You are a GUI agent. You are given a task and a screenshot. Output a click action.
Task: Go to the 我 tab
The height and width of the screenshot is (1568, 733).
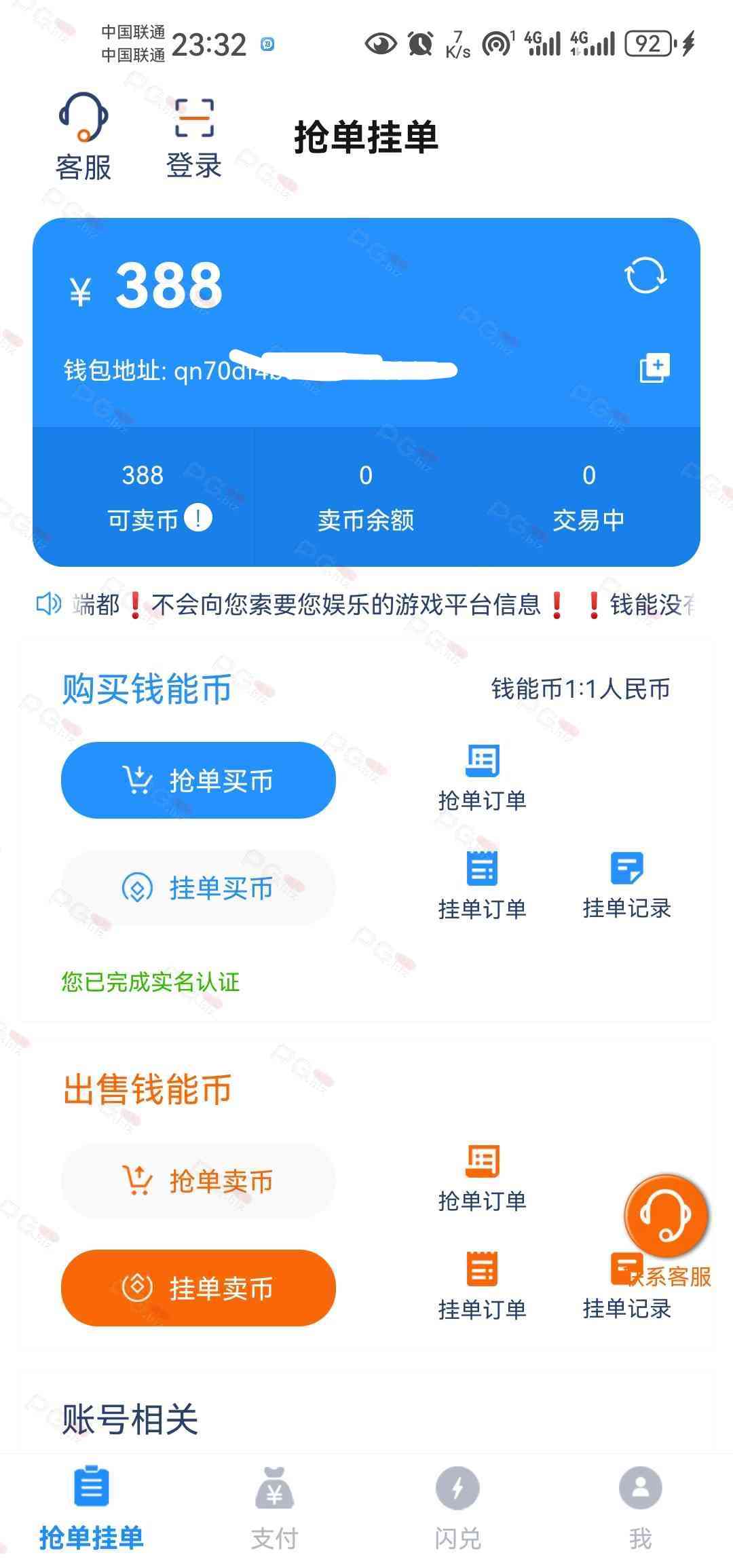[x=640, y=1506]
